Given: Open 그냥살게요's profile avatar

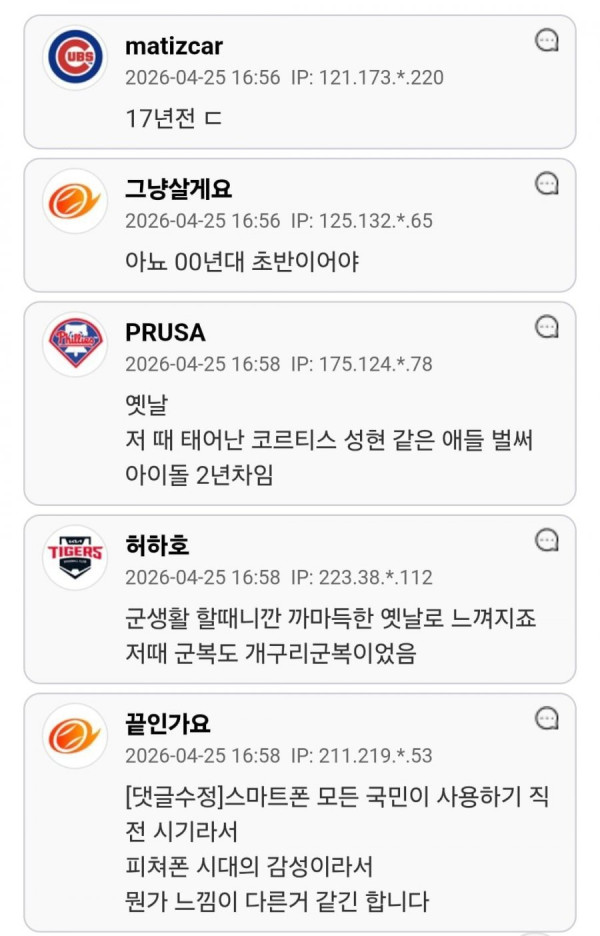Looking at the screenshot, I should 75,201.
